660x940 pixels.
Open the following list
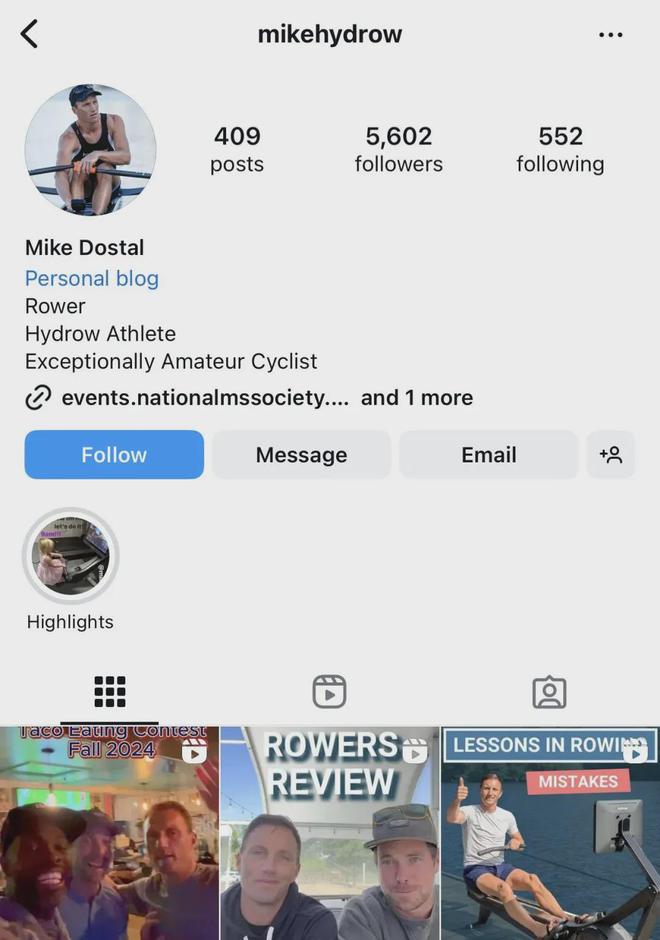(560, 149)
